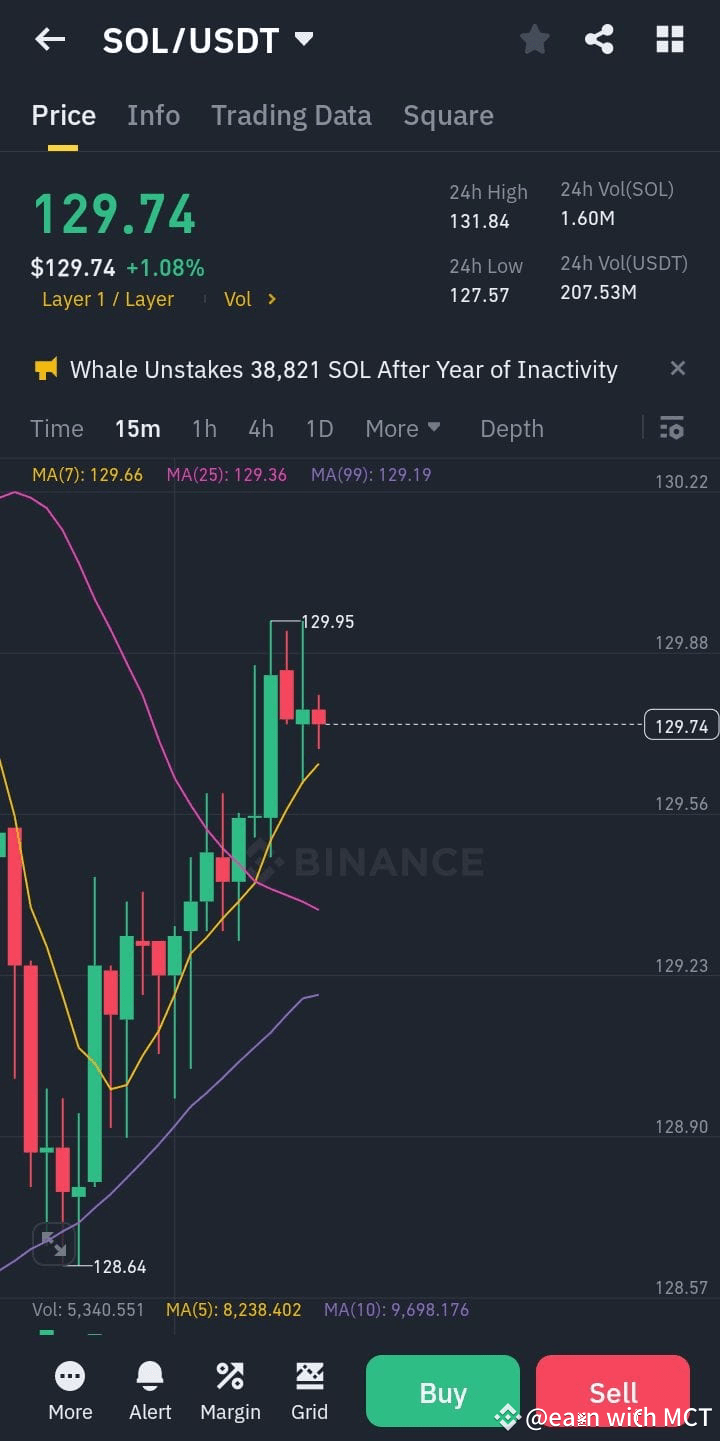The image size is (720, 1441).
Task: Dismiss the whale unstaking news banner
Action: coord(678,369)
